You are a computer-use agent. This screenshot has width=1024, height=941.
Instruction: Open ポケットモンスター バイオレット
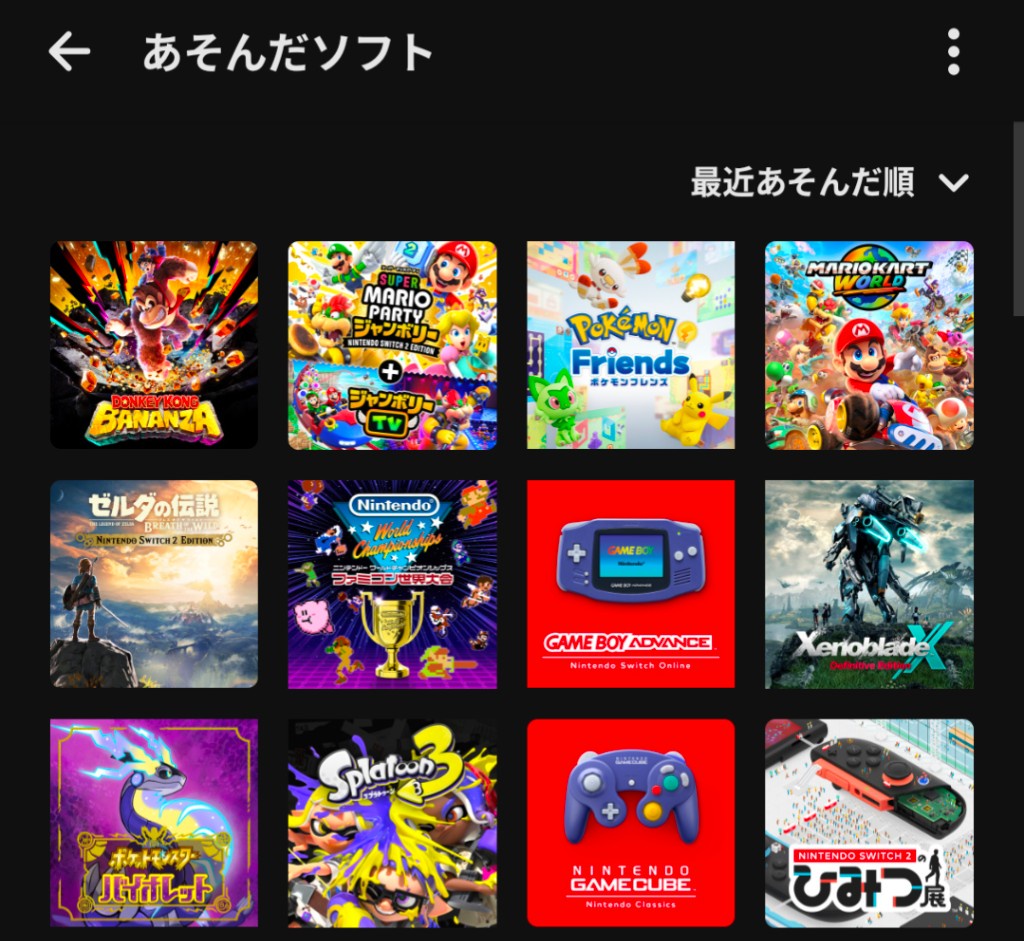click(154, 823)
